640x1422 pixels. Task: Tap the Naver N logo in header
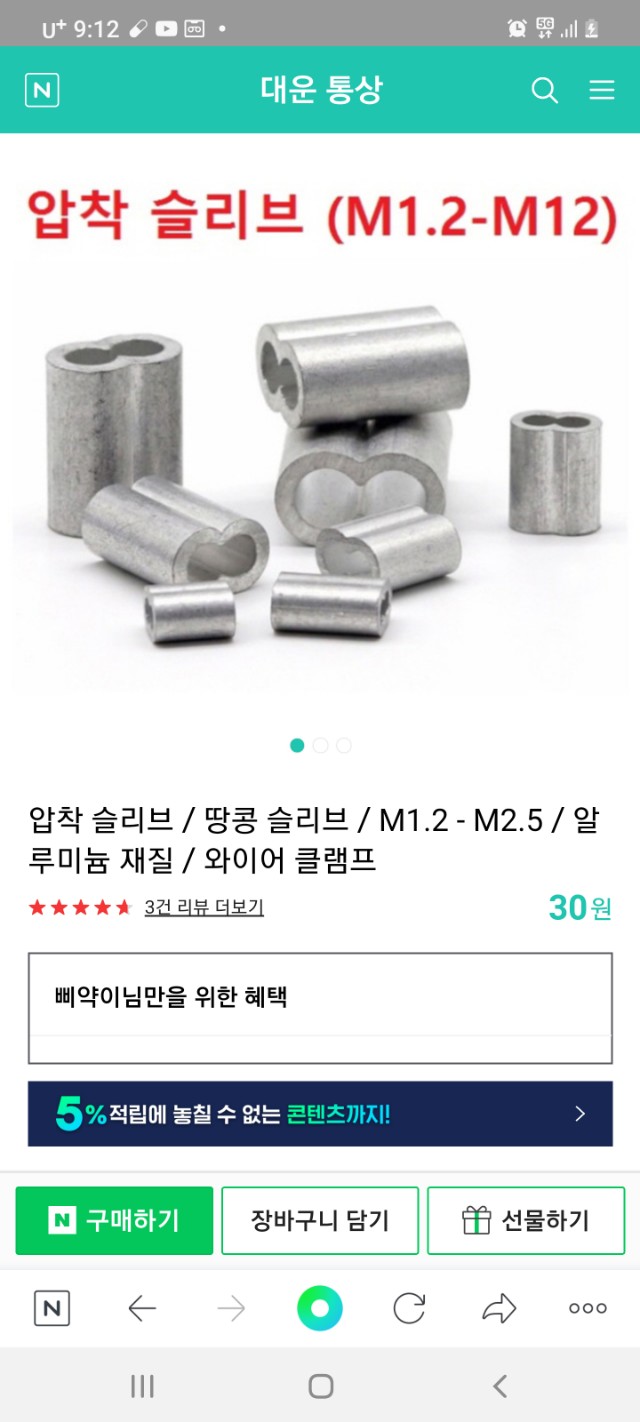[42, 90]
